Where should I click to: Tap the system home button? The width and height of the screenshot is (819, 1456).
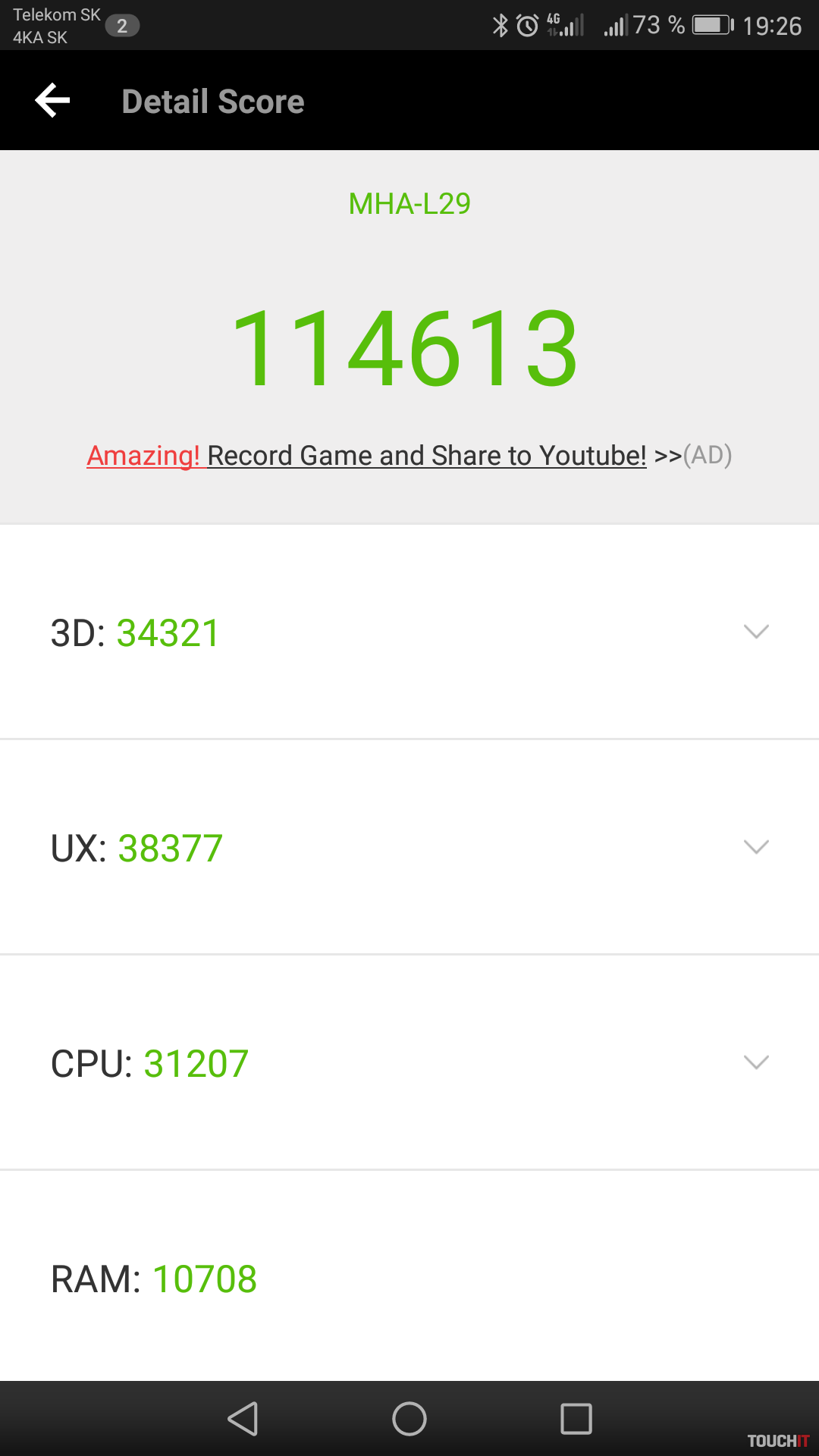click(x=409, y=1419)
